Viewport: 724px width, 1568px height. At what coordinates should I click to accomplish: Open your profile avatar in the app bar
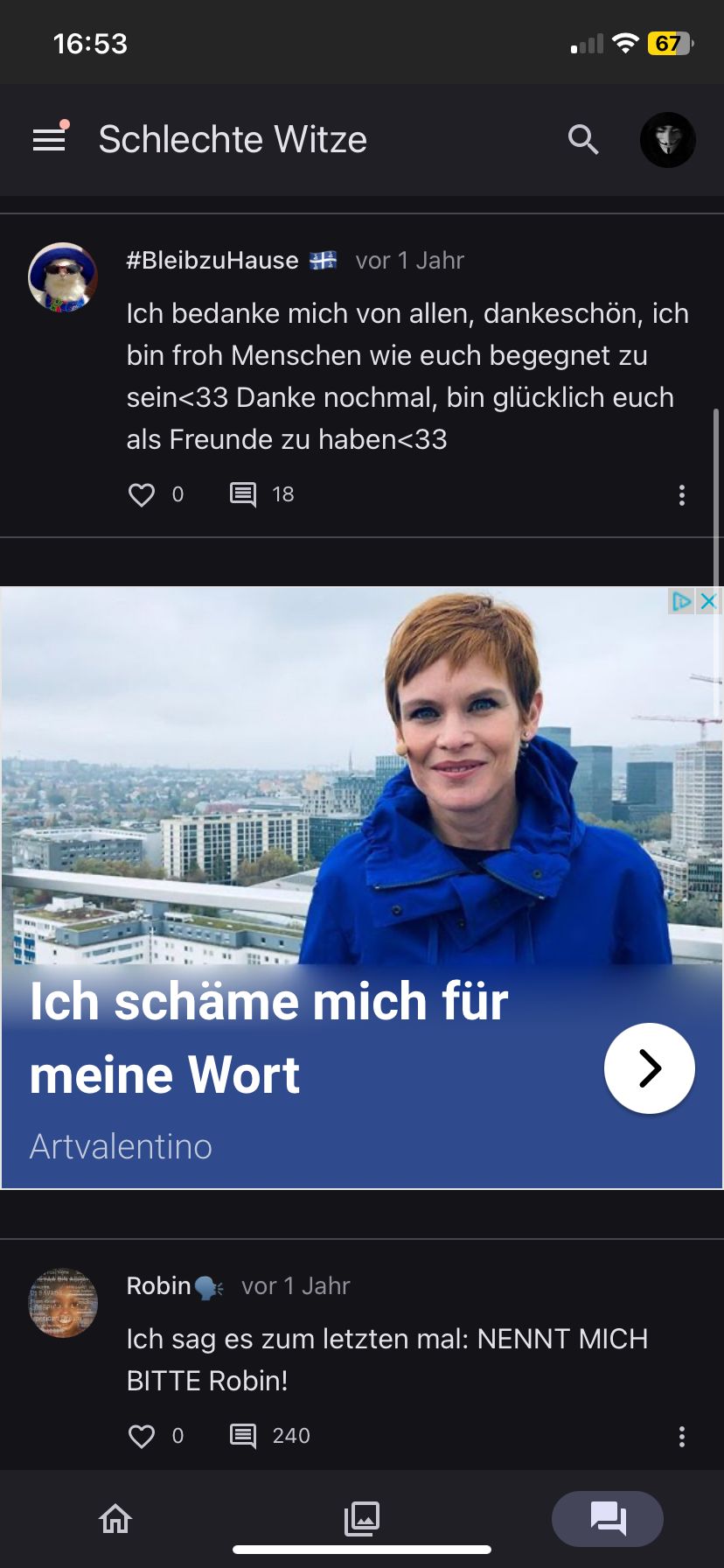(667, 139)
